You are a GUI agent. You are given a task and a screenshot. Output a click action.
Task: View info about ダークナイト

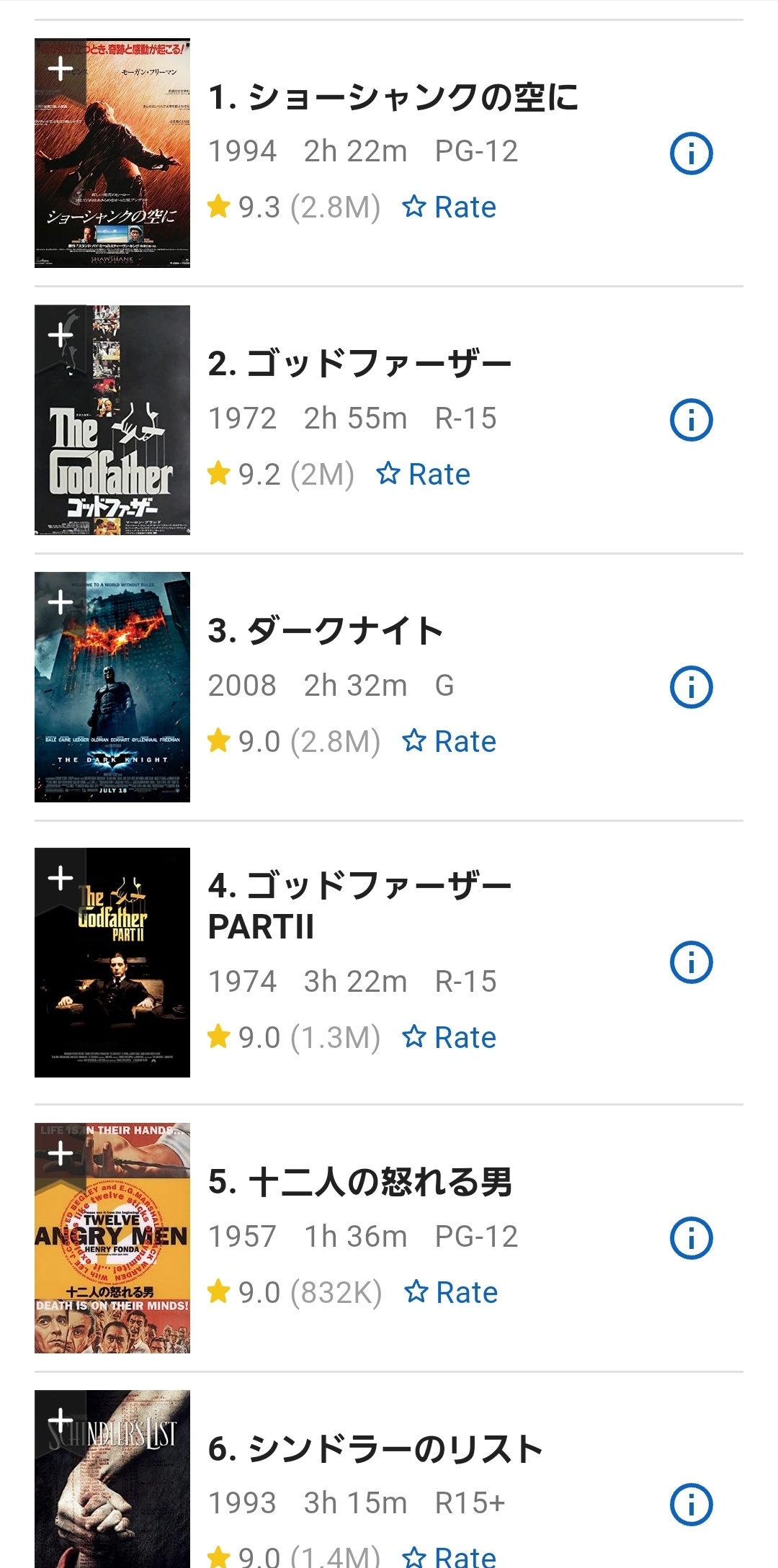(691, 687)
